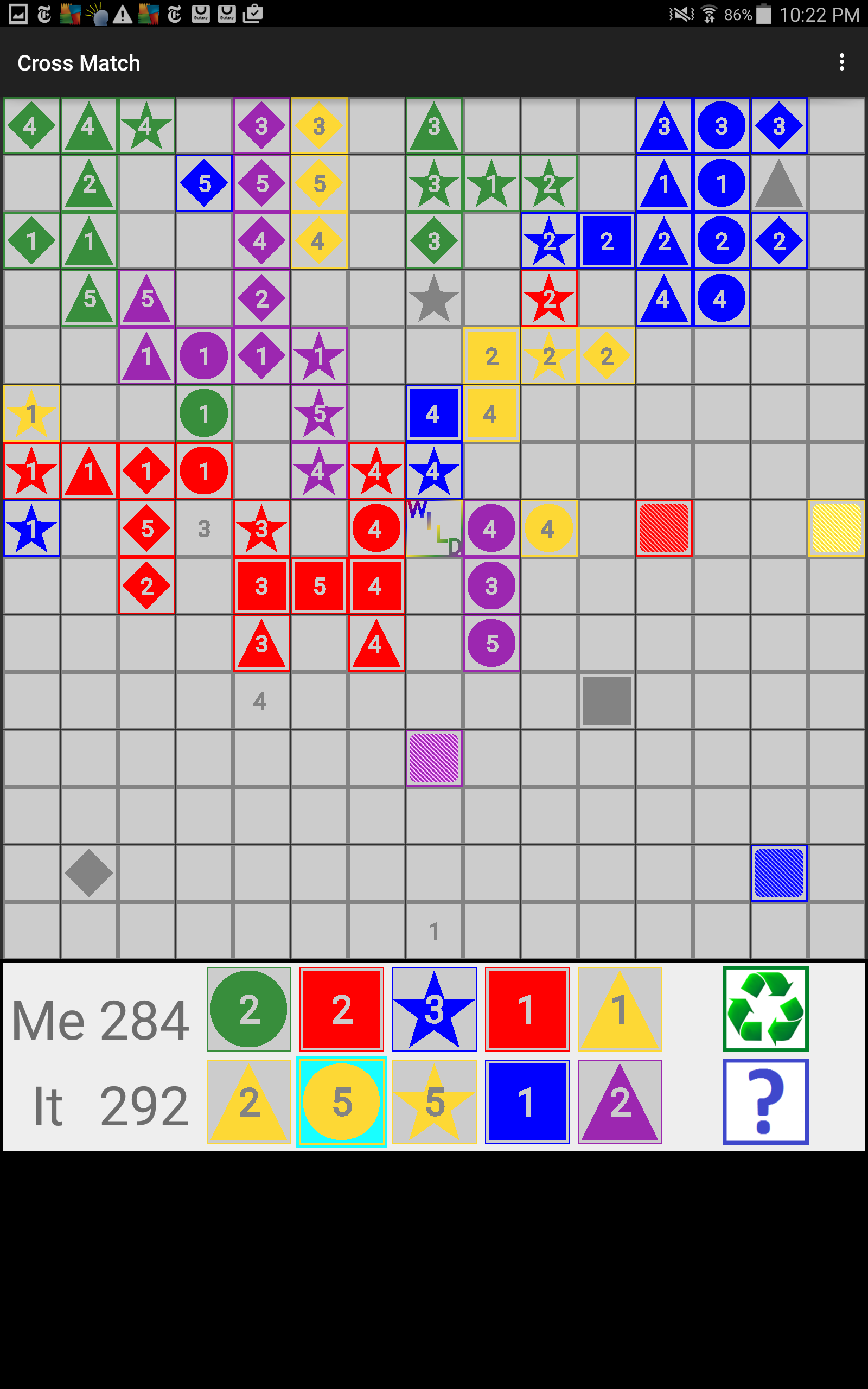Select the blue square 1 tile
Image resolution: width=868 pixels, height=1389 pixels.
[x=527, y=1101]
